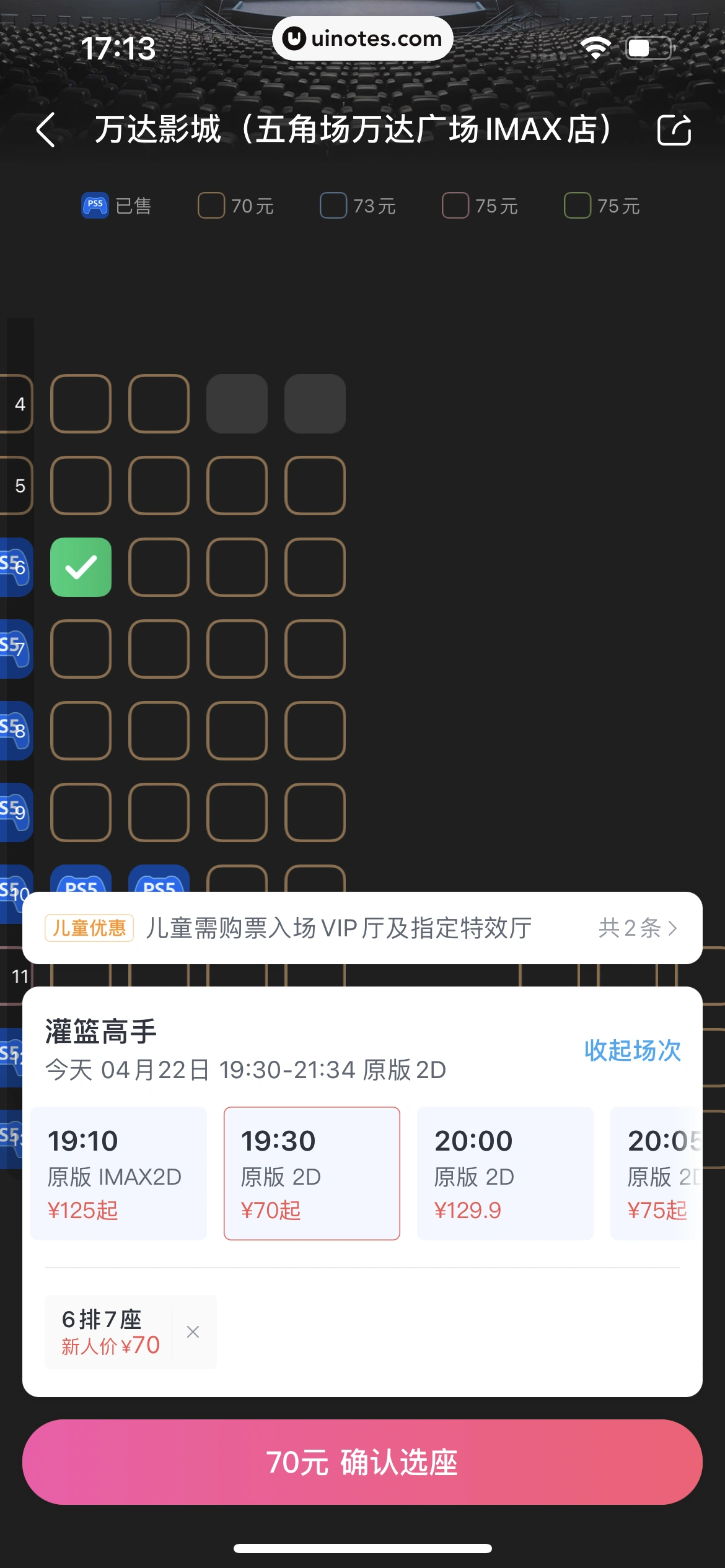The height and width of the screenshot is (1568, 725).
Task: Tap the 70元 确认选座 confirm button
Action: tap(362, 1462)
